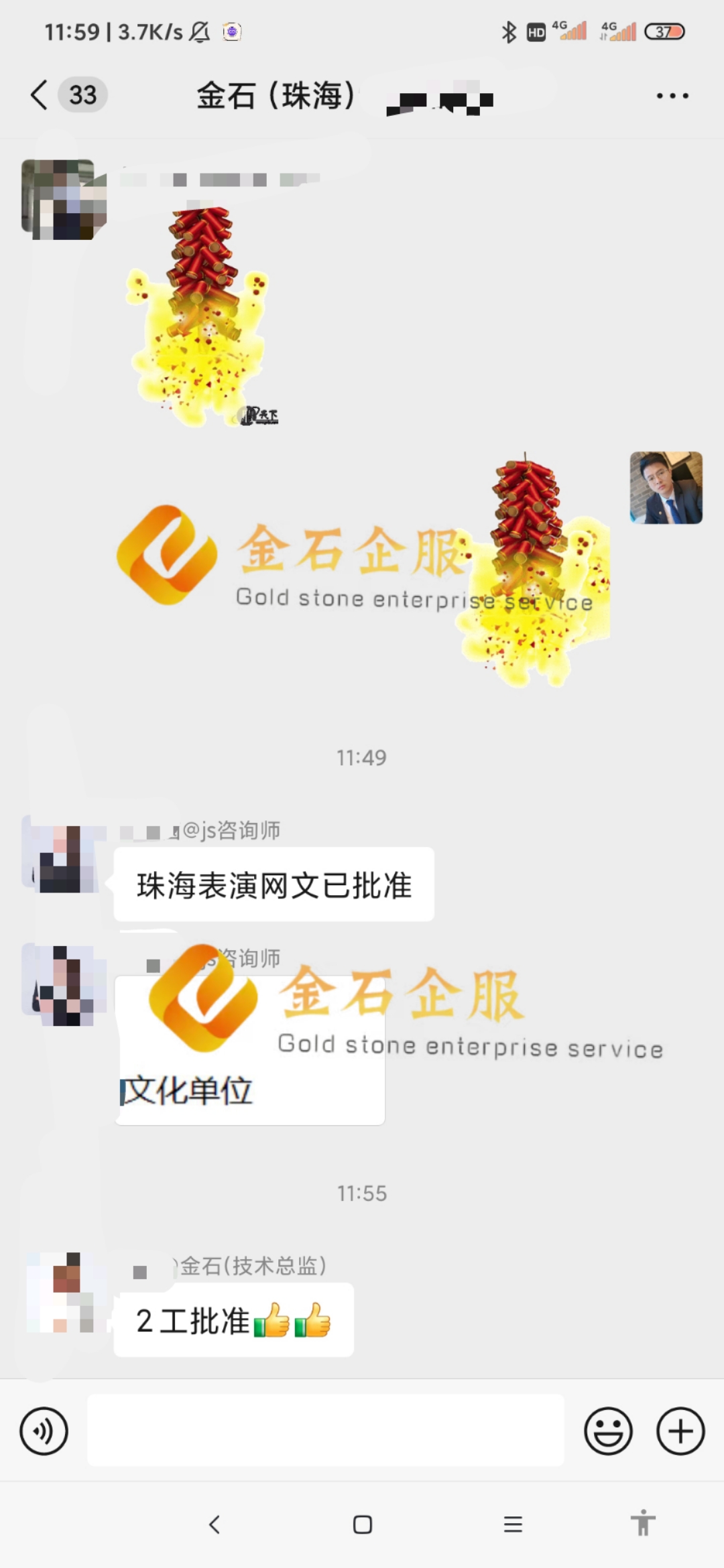Viewport: 724px width, 1568px height.
Task: Open the man in suit's avatar profile
Action: pos(666,488)
